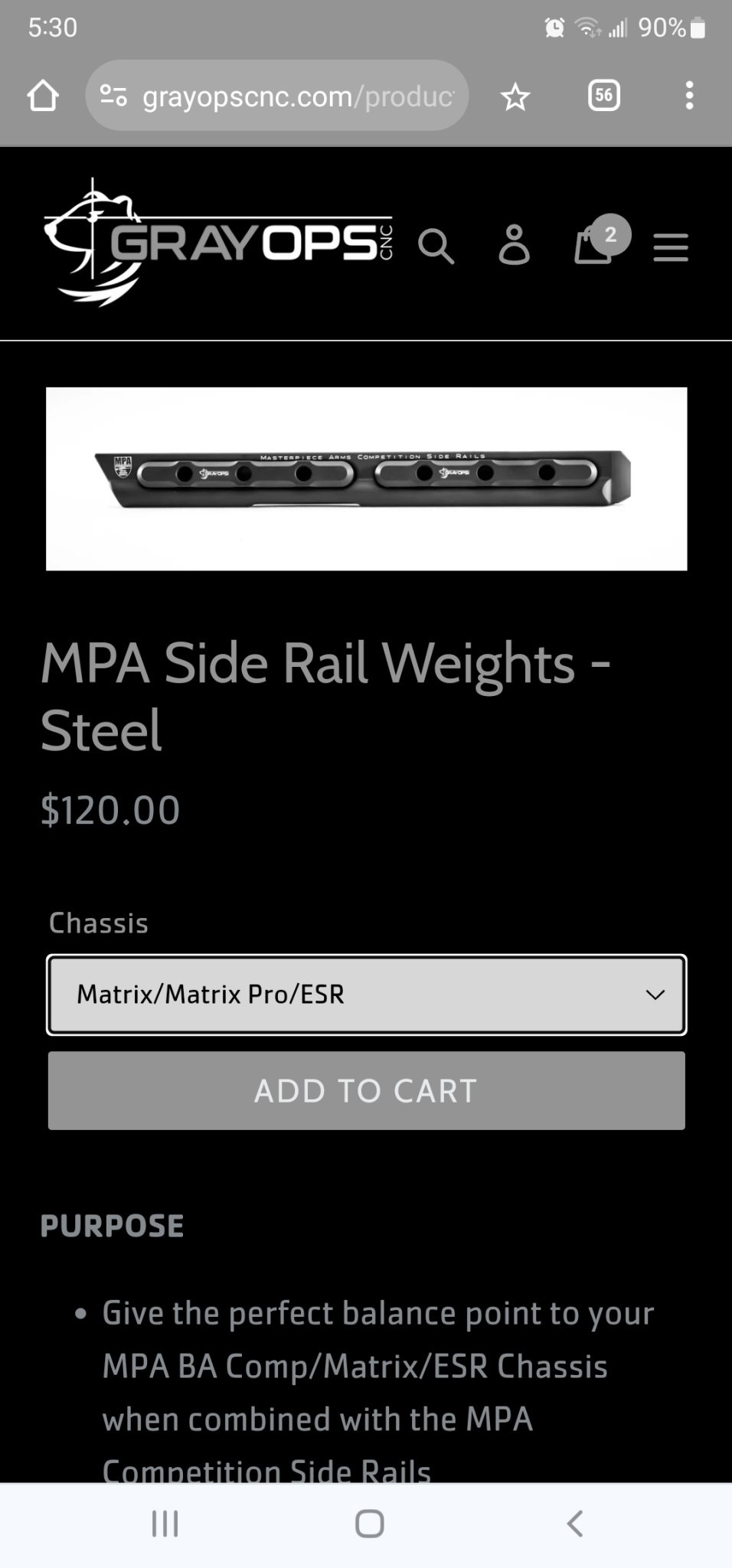The height and width of the screenshot is (1568, 732).
Task: Go back using system navigation
Action: click(x=574, y=1524)
